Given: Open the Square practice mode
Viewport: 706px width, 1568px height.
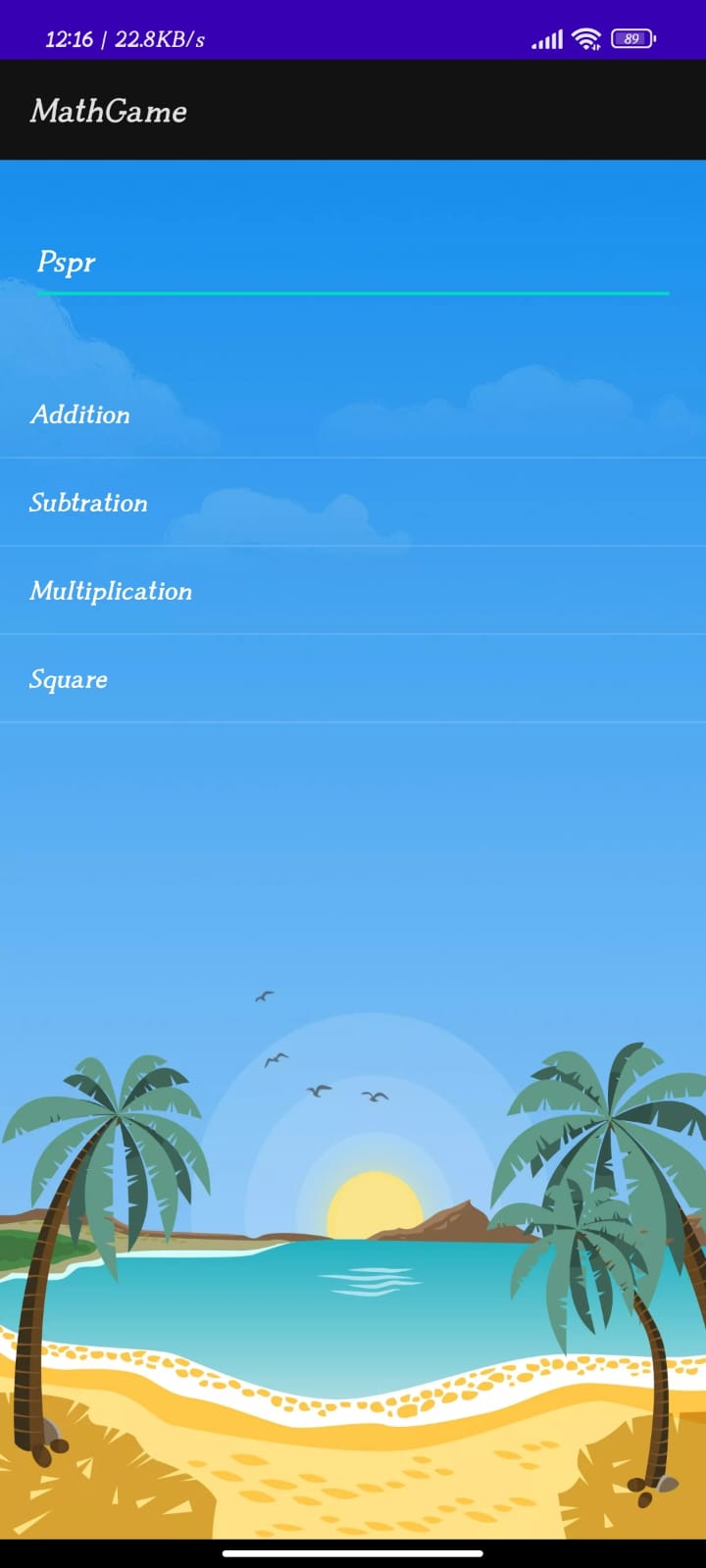Looking at the screenshot, I should coord(69,679).
